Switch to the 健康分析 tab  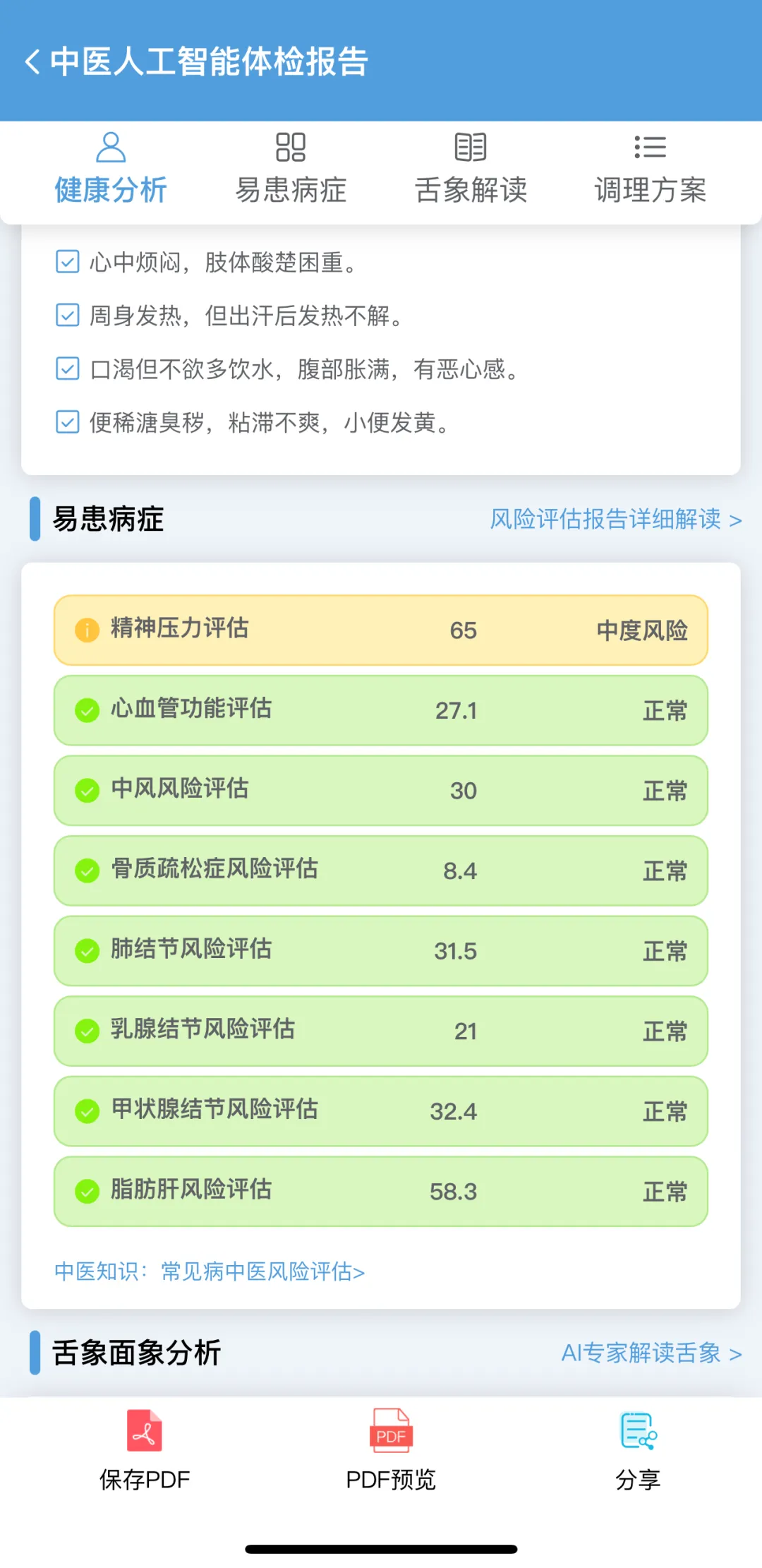pos(111,169)
